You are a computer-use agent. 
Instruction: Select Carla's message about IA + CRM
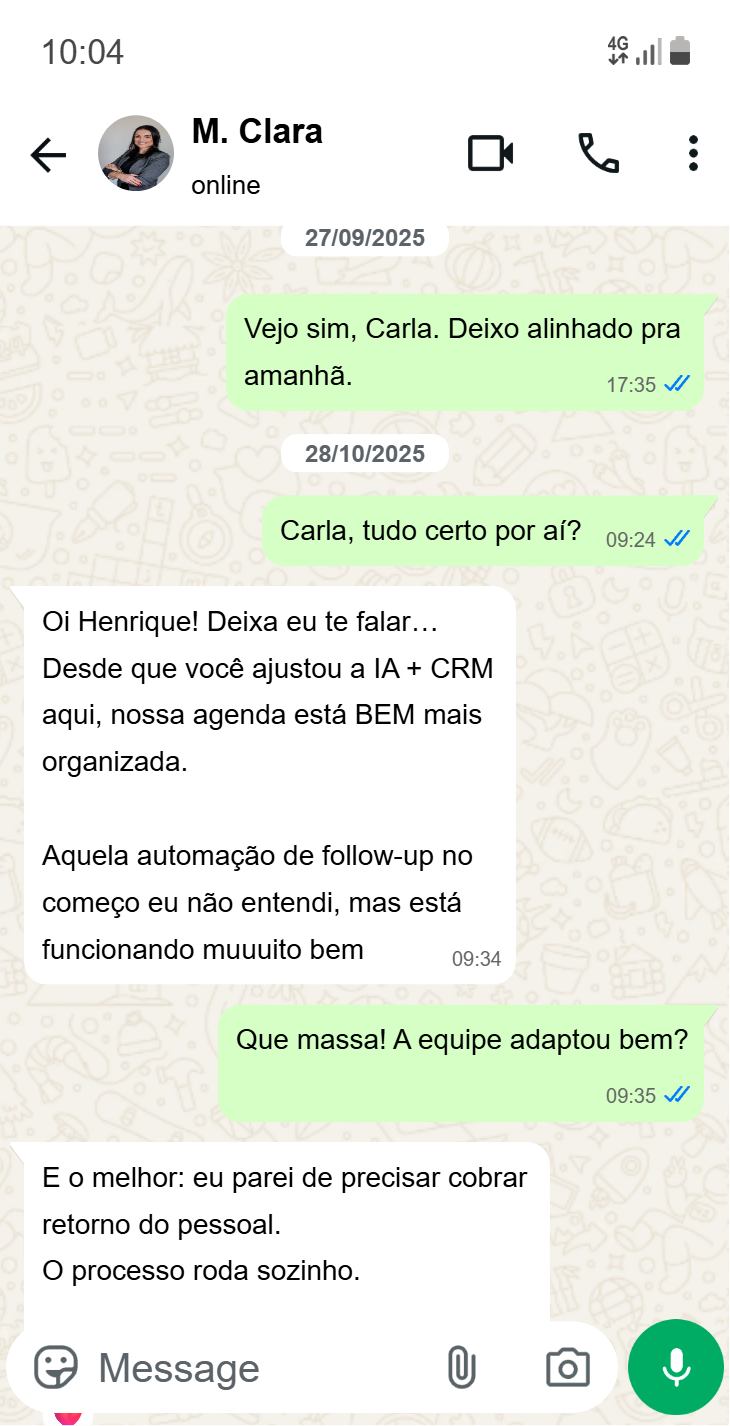pyautogui.click(x=270, y=780)
